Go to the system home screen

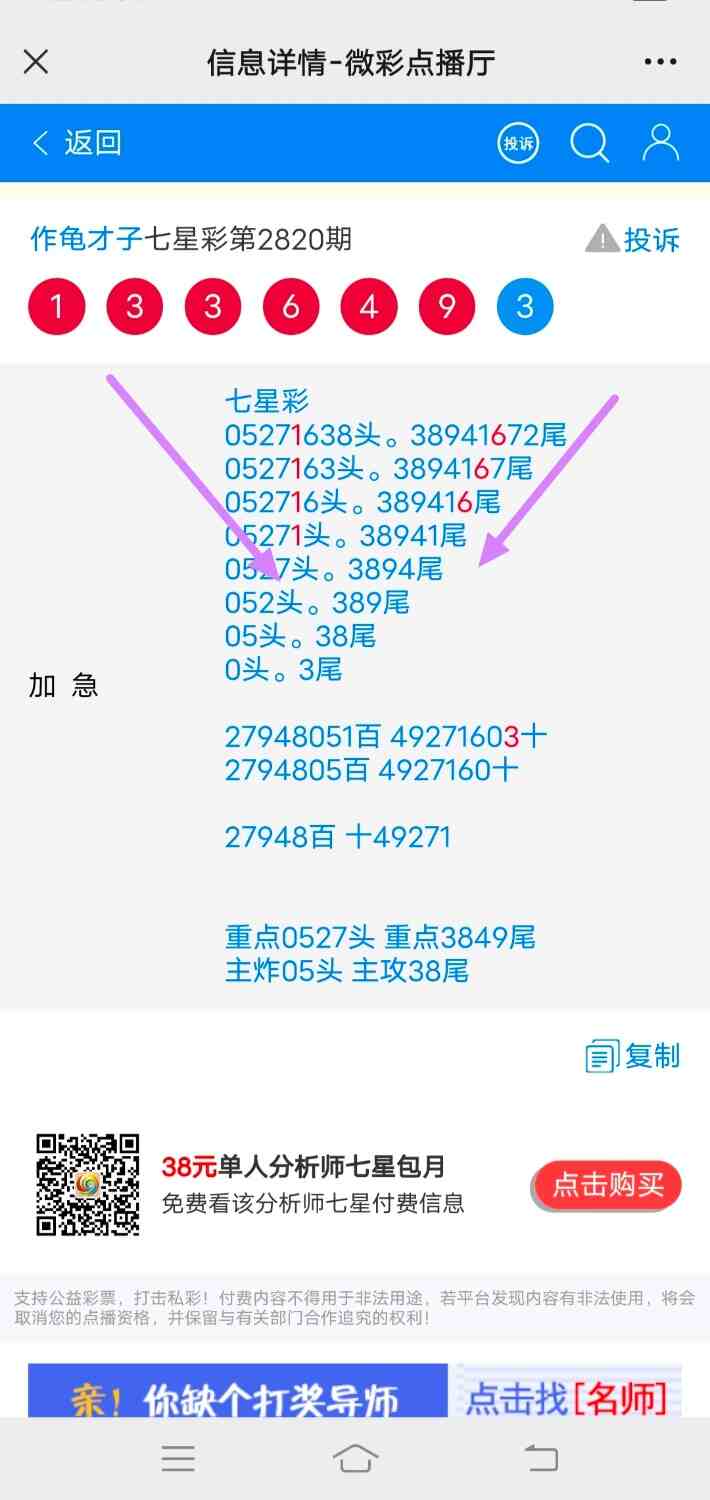[356, 1459]
